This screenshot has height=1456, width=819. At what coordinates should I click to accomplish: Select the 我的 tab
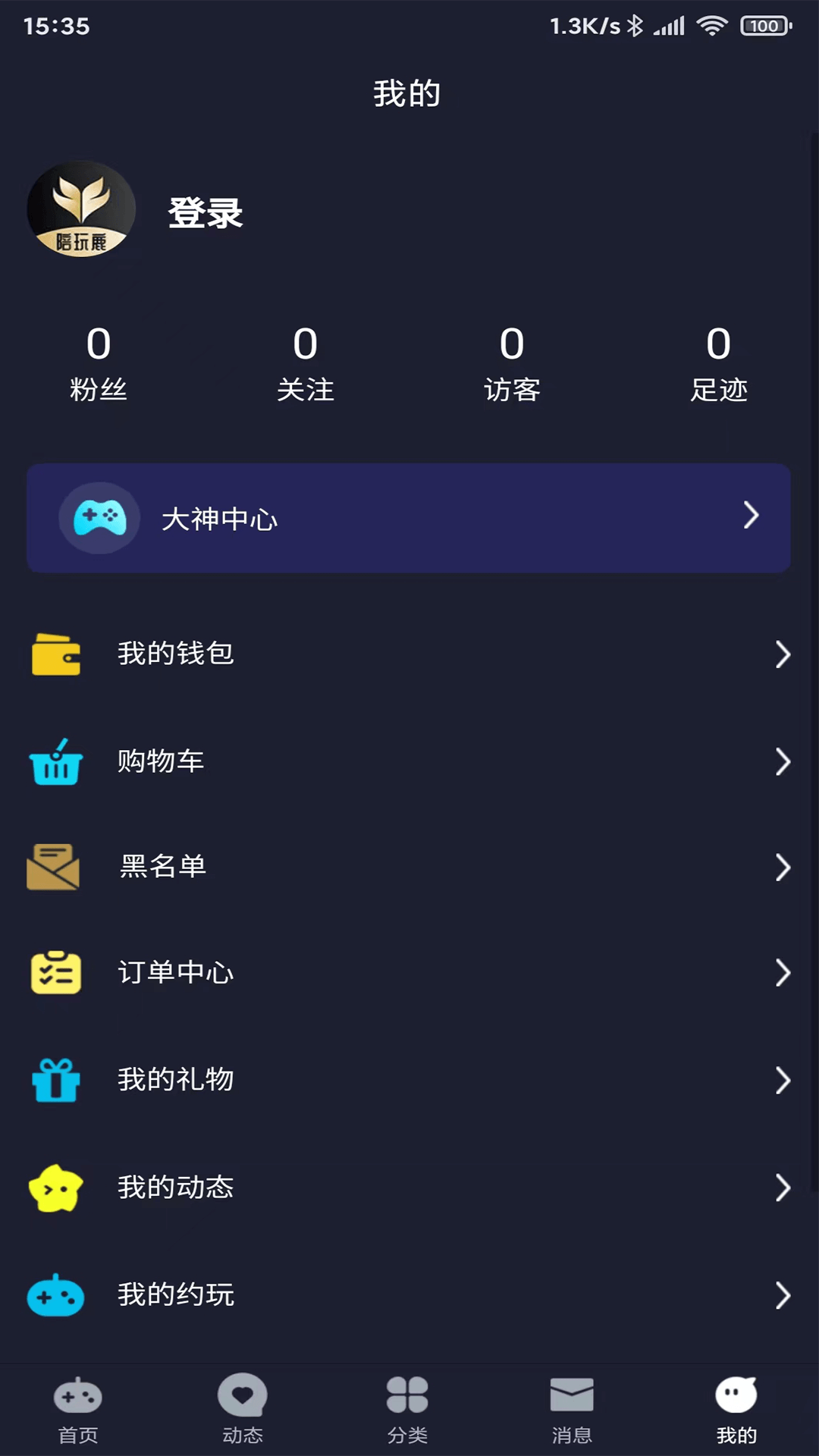[x=736, y=1410]
